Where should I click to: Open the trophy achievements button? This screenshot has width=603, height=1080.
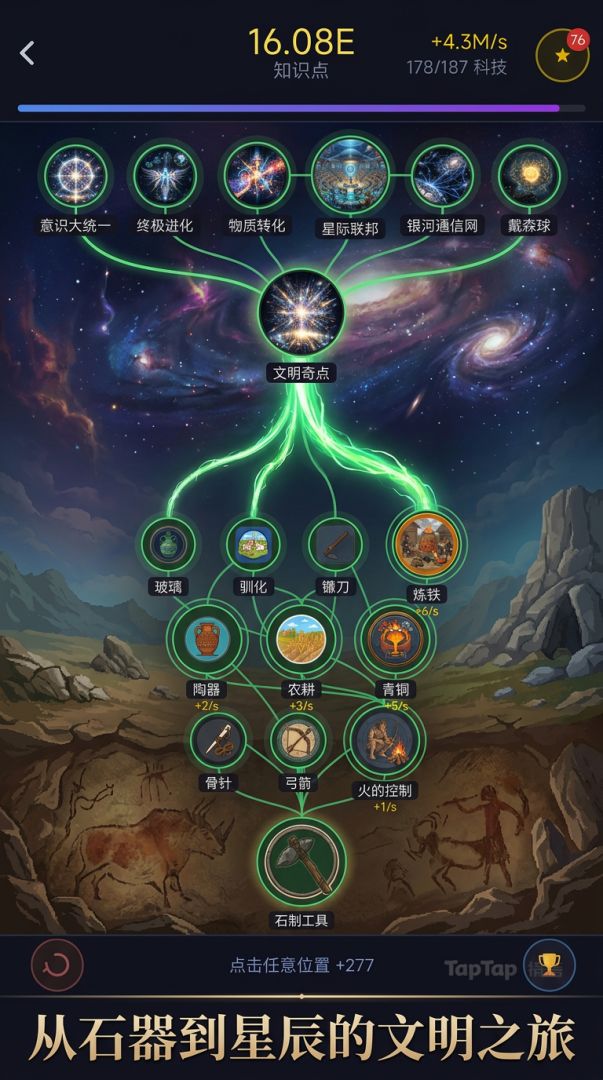(x=549, y=965)
